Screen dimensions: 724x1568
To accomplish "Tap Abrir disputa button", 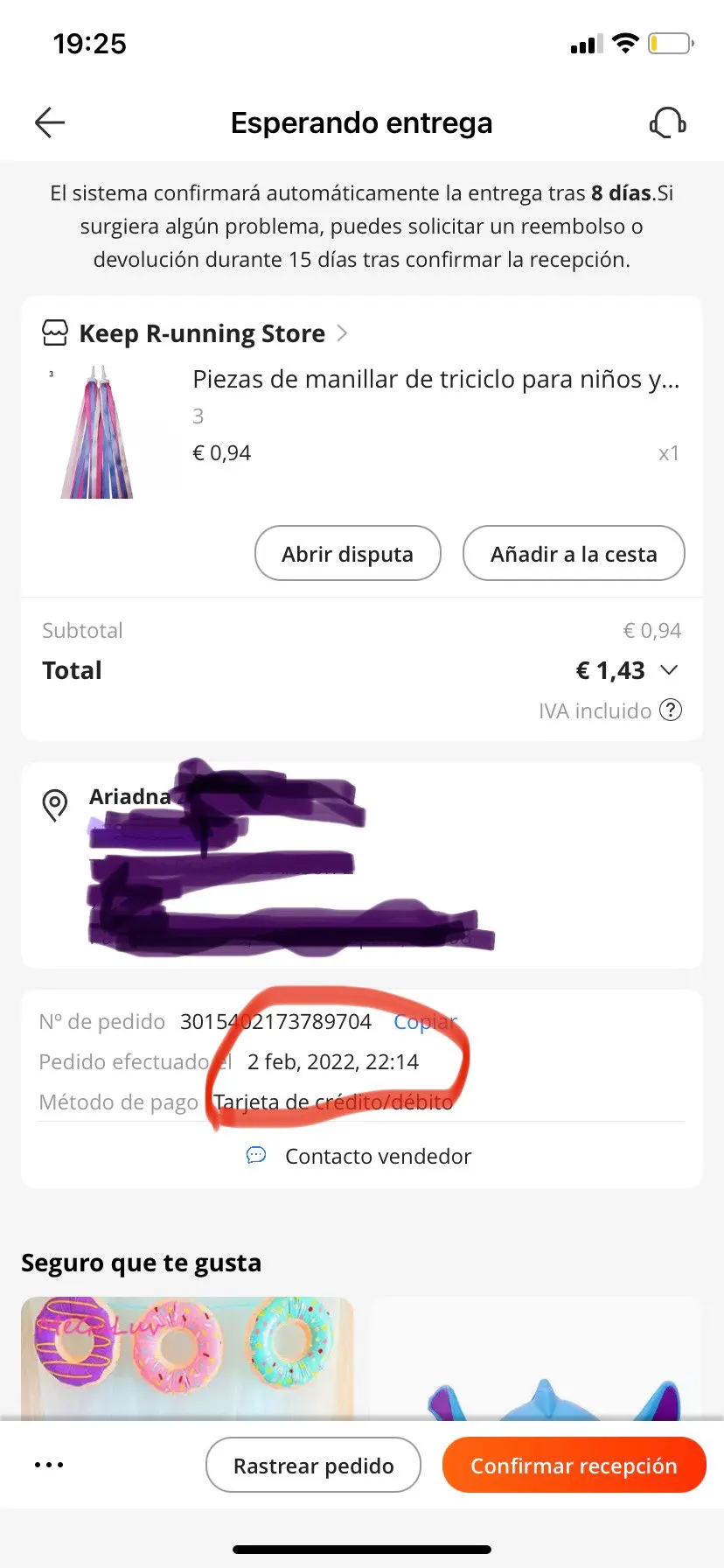I will pyautogui.click(x=347, y=554).
